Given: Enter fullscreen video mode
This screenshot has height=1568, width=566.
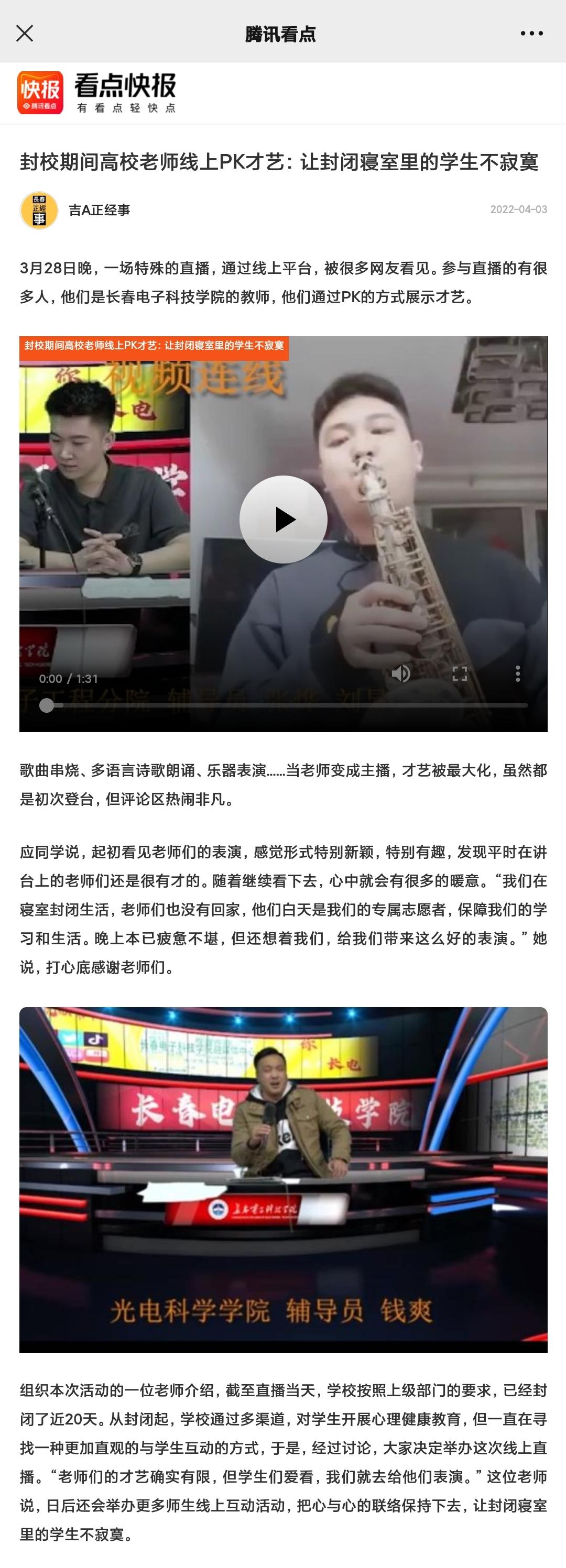Looking at the screenshot, I should [x=460, y=673].
